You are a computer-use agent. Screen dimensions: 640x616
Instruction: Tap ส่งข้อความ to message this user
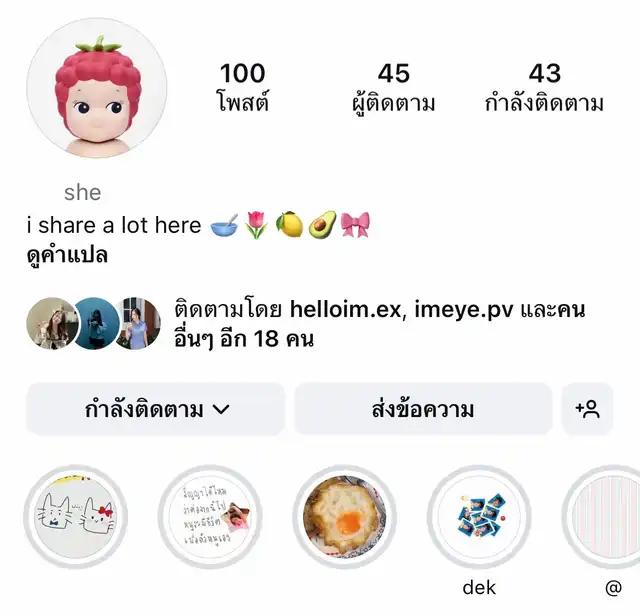(423, 409)
